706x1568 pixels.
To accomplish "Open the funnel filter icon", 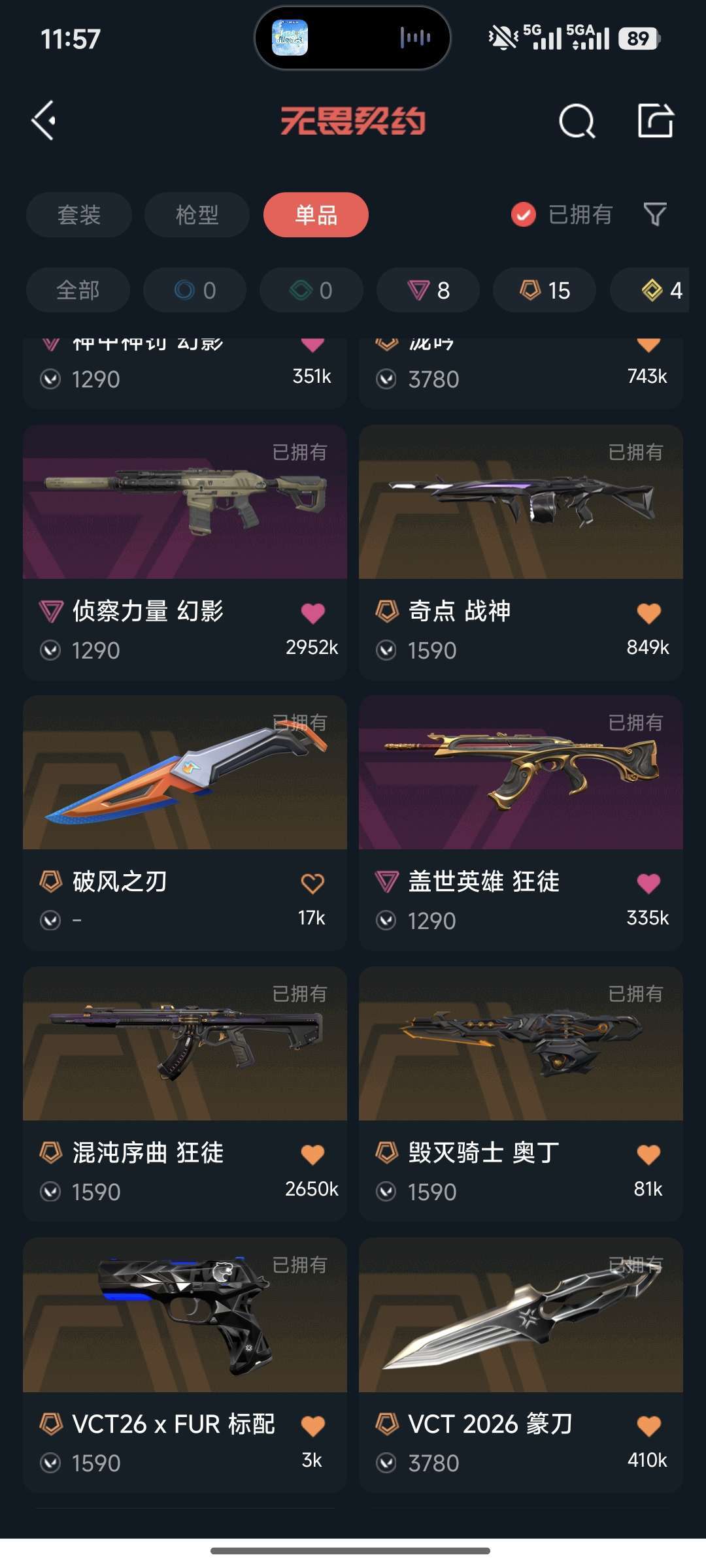I will point(655,214).
